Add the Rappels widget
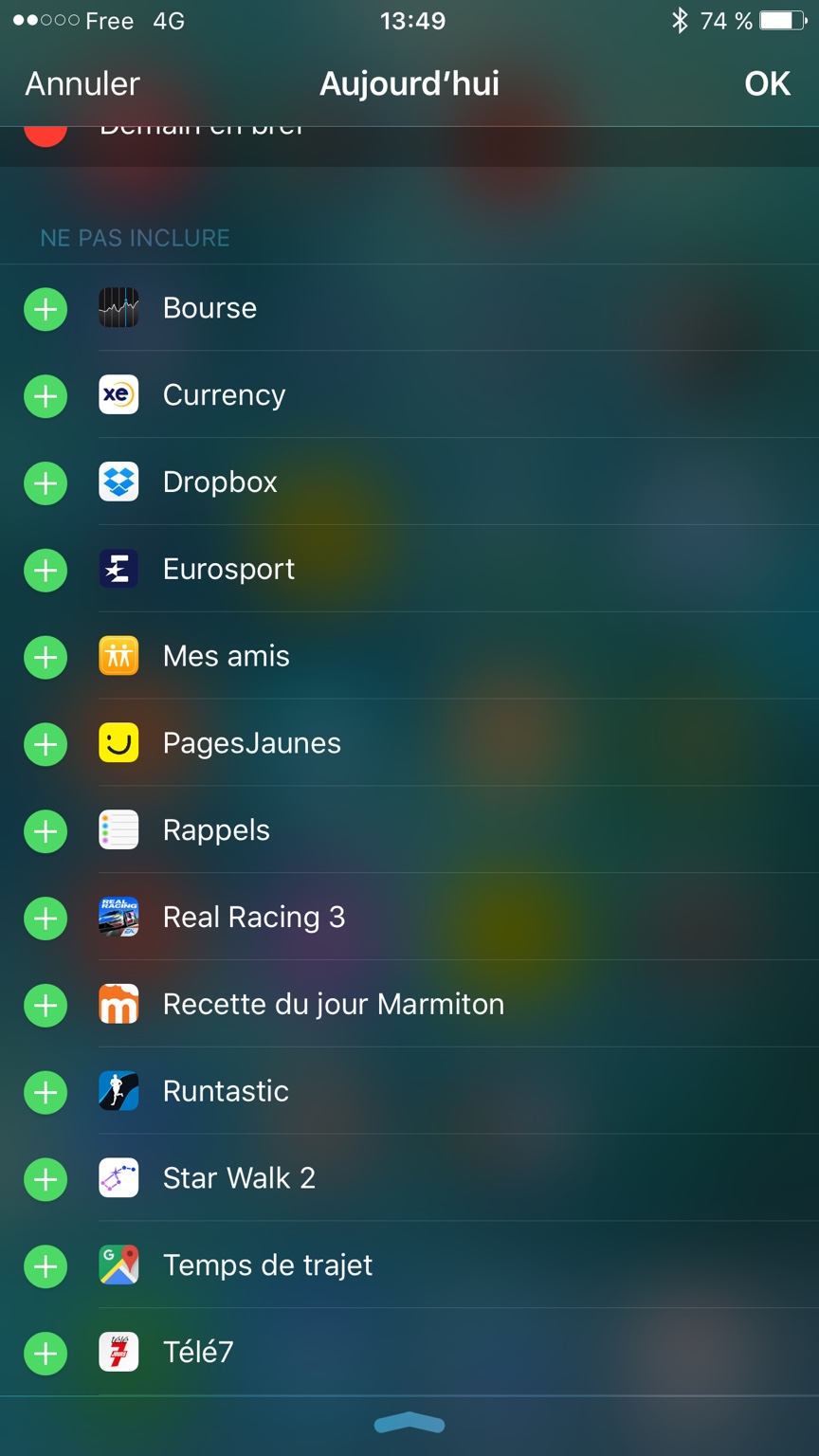This screenshot has height=1456, width=819. (45, 831)
